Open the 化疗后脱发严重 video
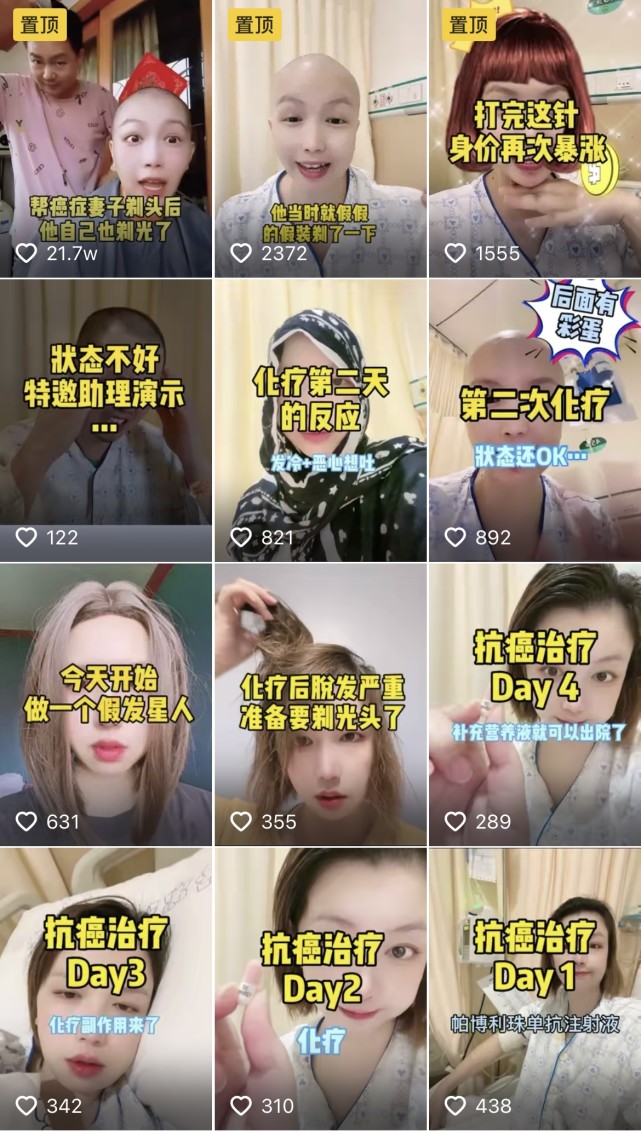The width and height of the screenshot is (641, 1132). (x=320, y=705)
